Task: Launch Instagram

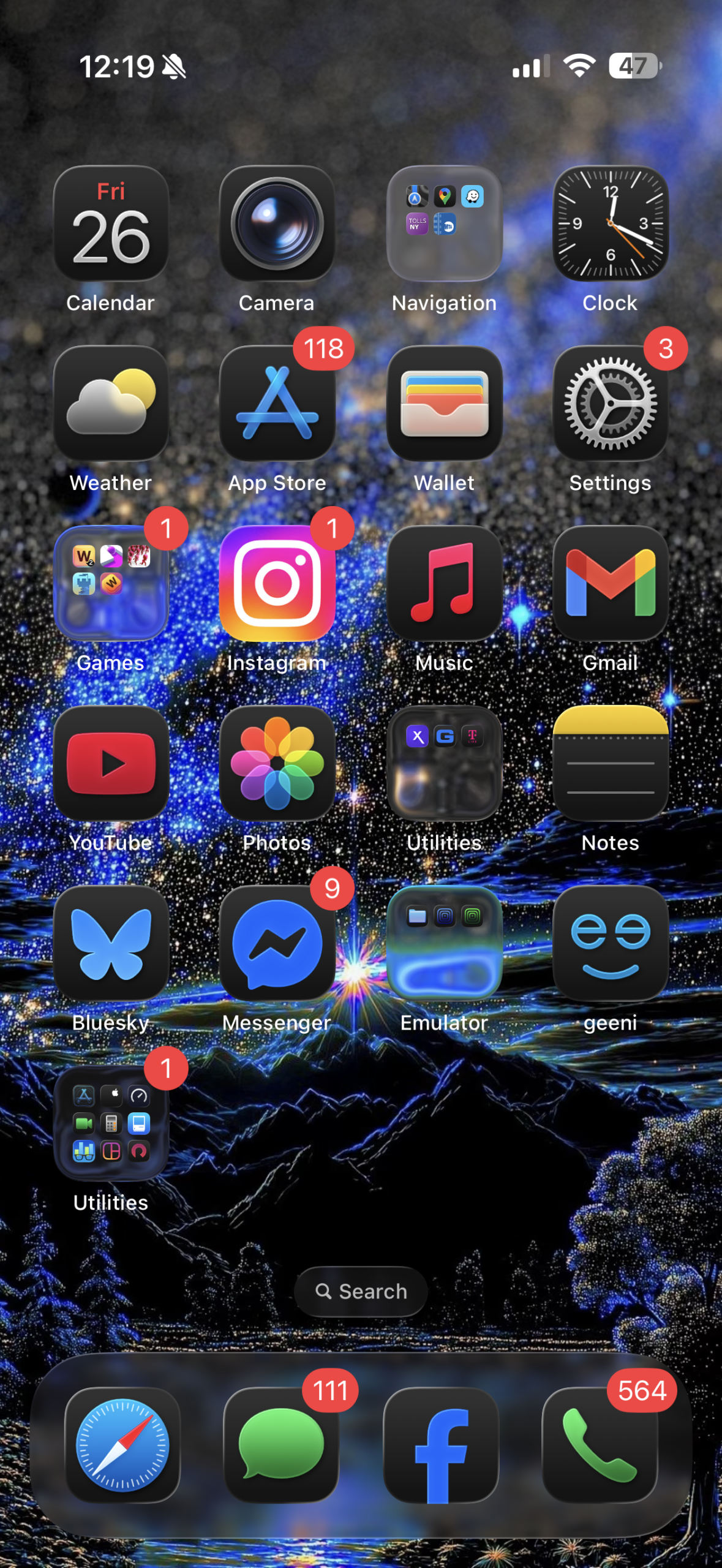Action: coord(277,584)
